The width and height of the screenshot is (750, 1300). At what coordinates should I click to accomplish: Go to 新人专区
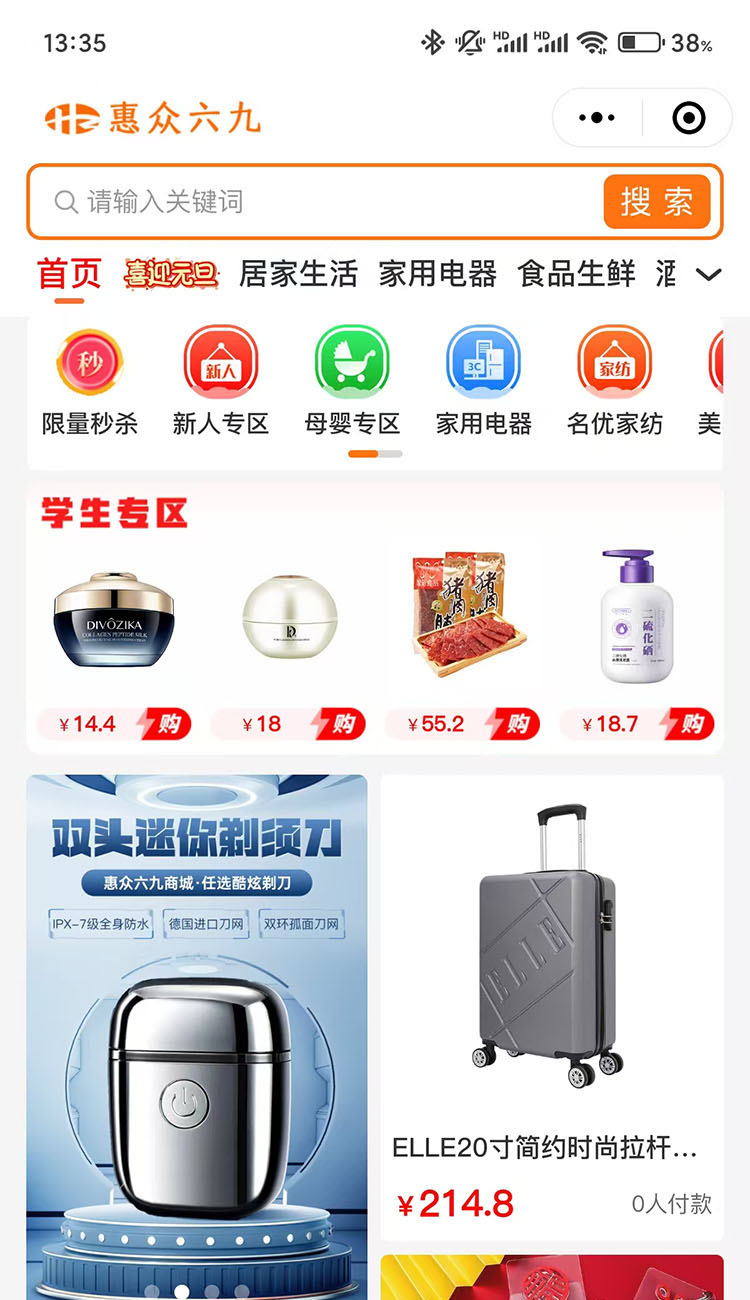pos(221,382)
